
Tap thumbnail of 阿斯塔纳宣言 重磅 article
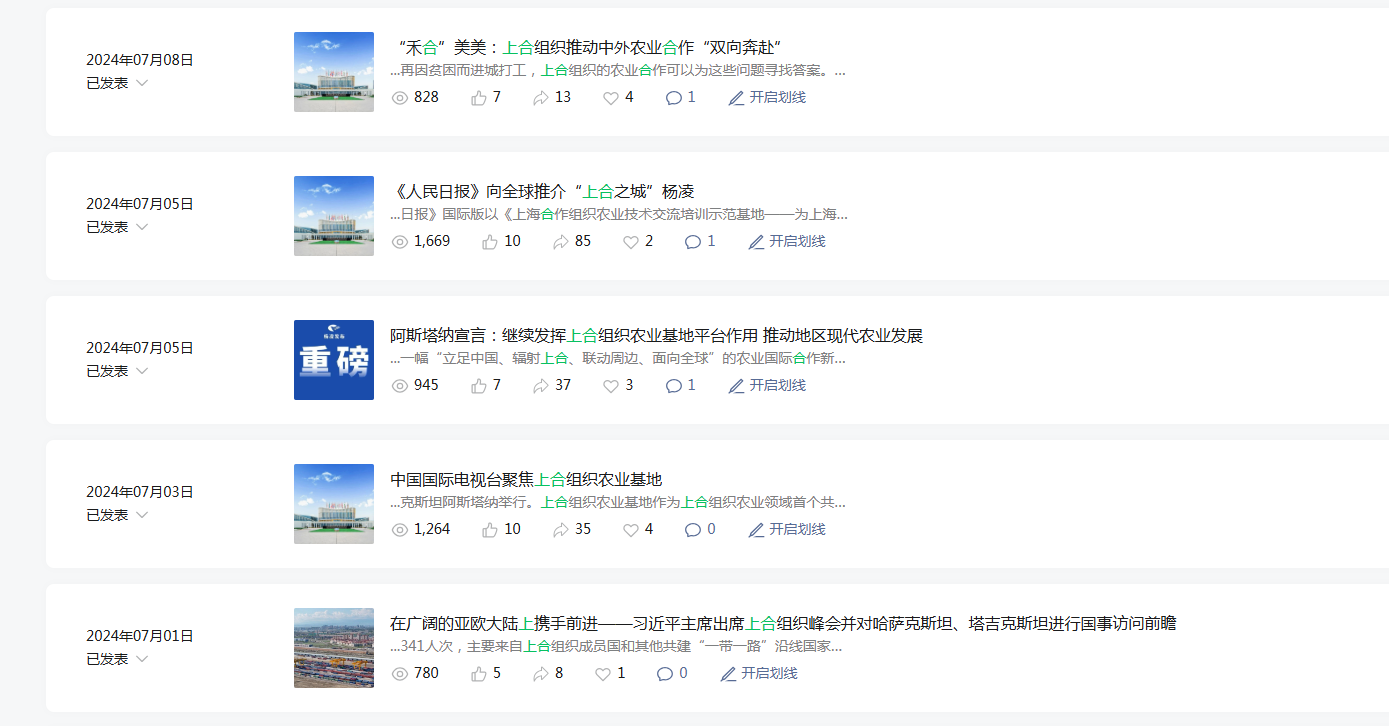(x=334, y=360)
